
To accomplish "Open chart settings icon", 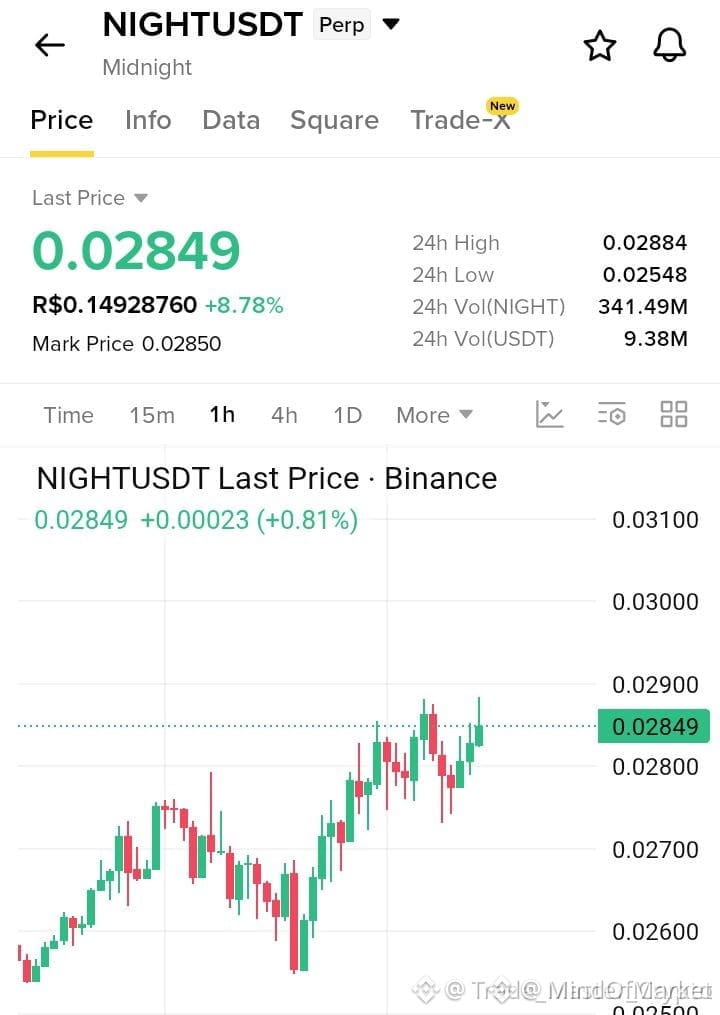I will [x=612, y=414].
